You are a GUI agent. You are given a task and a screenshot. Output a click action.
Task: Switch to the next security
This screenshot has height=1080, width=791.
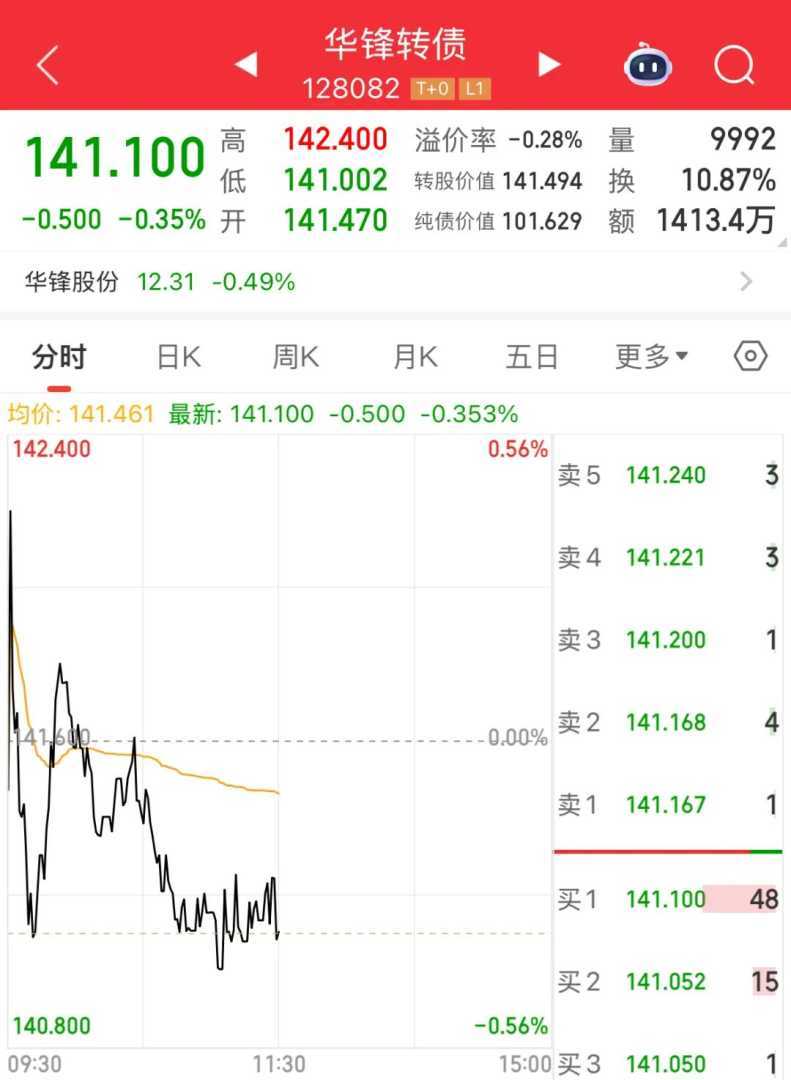coord(549,65)
